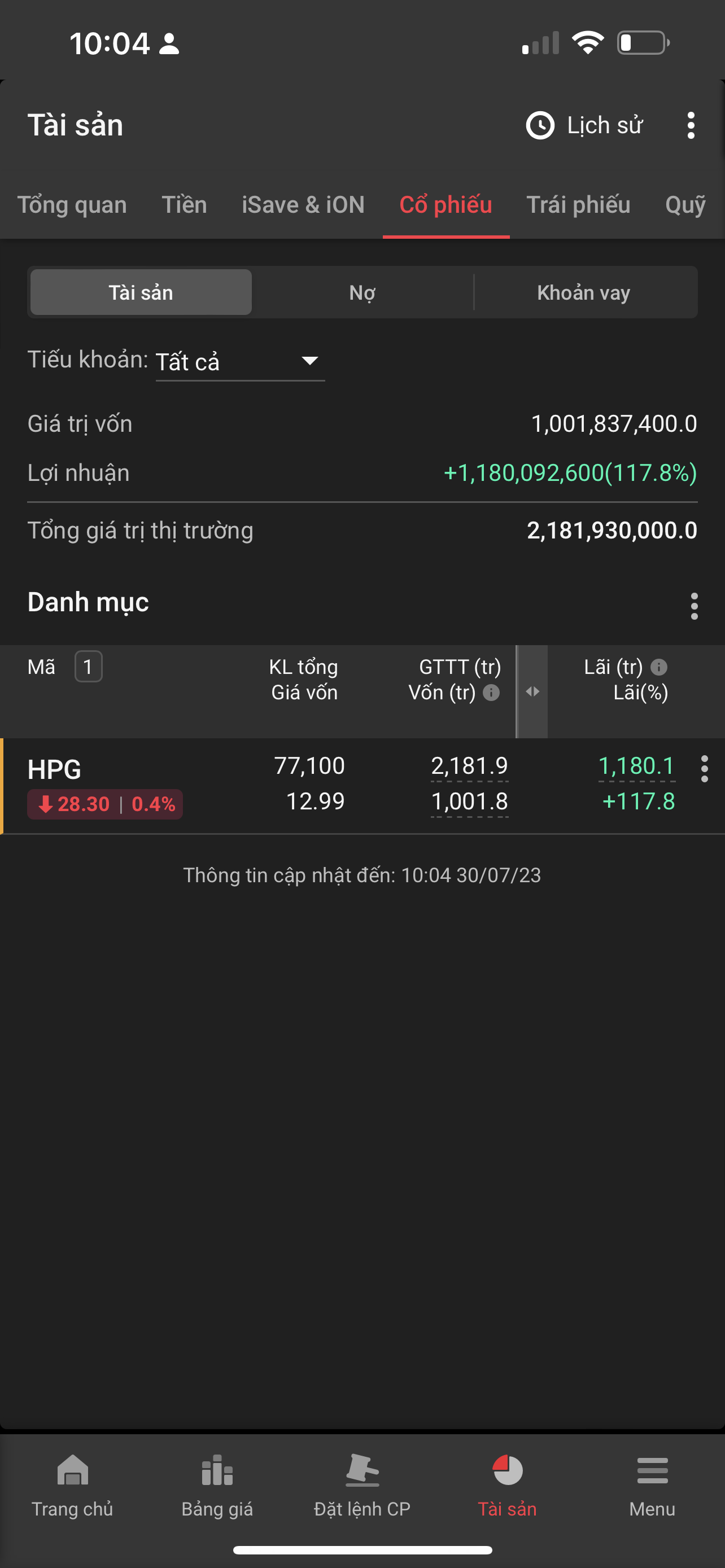Image resolution: width=725 pixels, height=1568 pixels.
Task: Tap the column switch arrows
Action: (532, 691)
